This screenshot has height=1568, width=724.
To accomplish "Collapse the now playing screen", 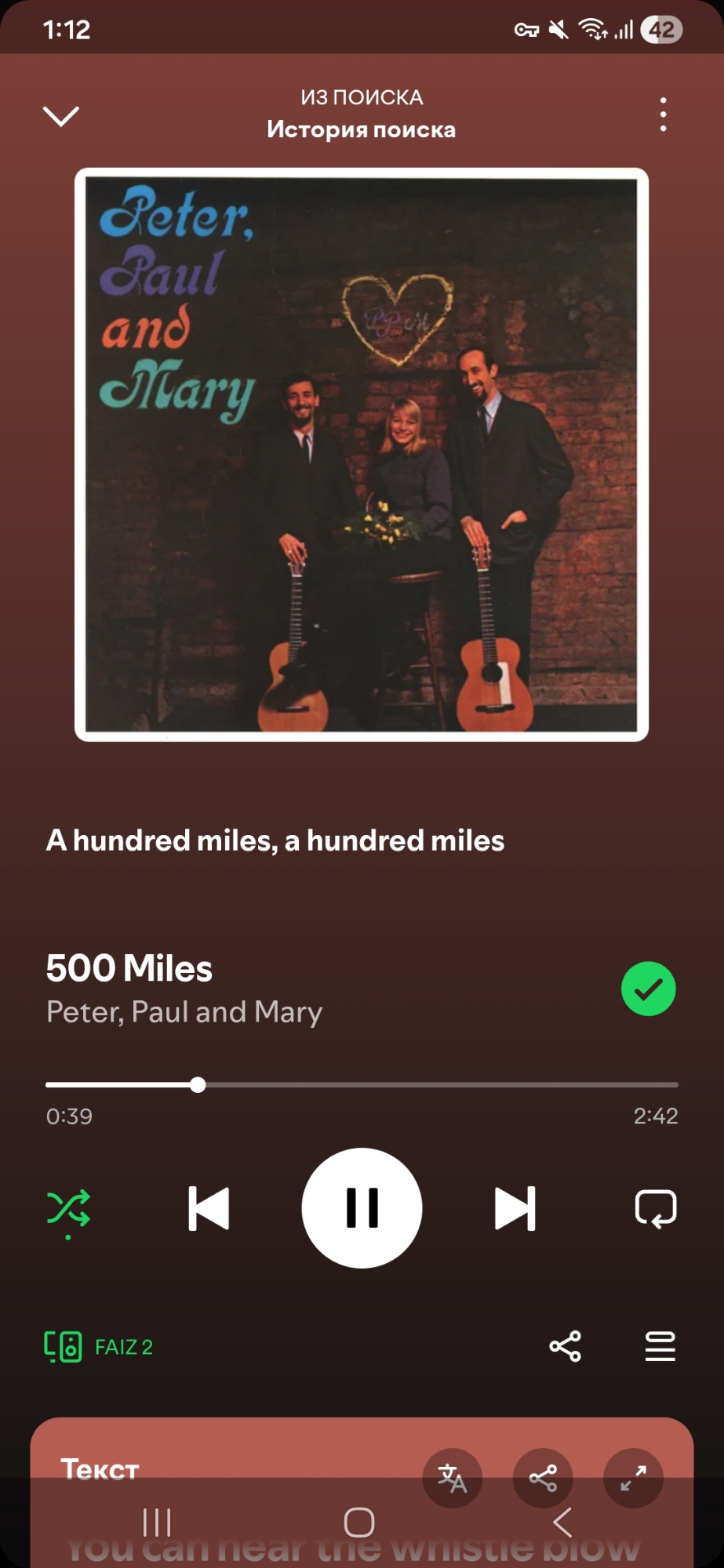I will [60, 116].
